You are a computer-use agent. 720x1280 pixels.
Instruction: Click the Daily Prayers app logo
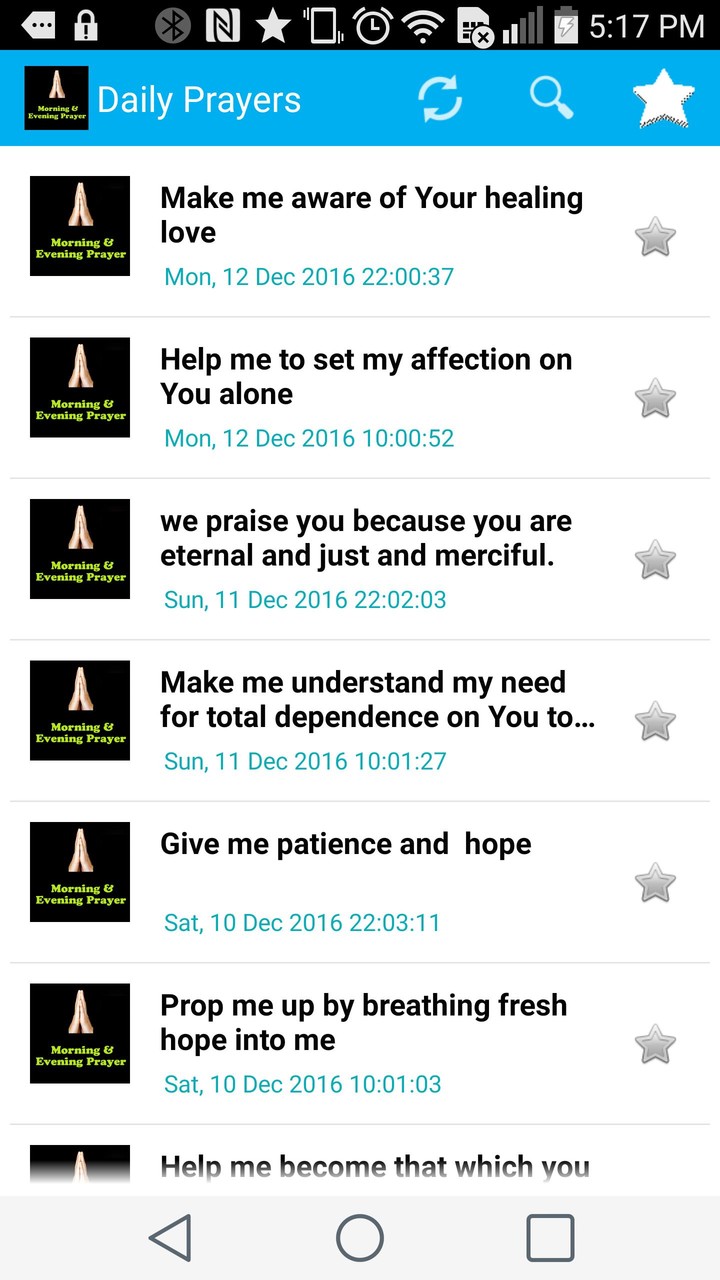tap(56, 97)
